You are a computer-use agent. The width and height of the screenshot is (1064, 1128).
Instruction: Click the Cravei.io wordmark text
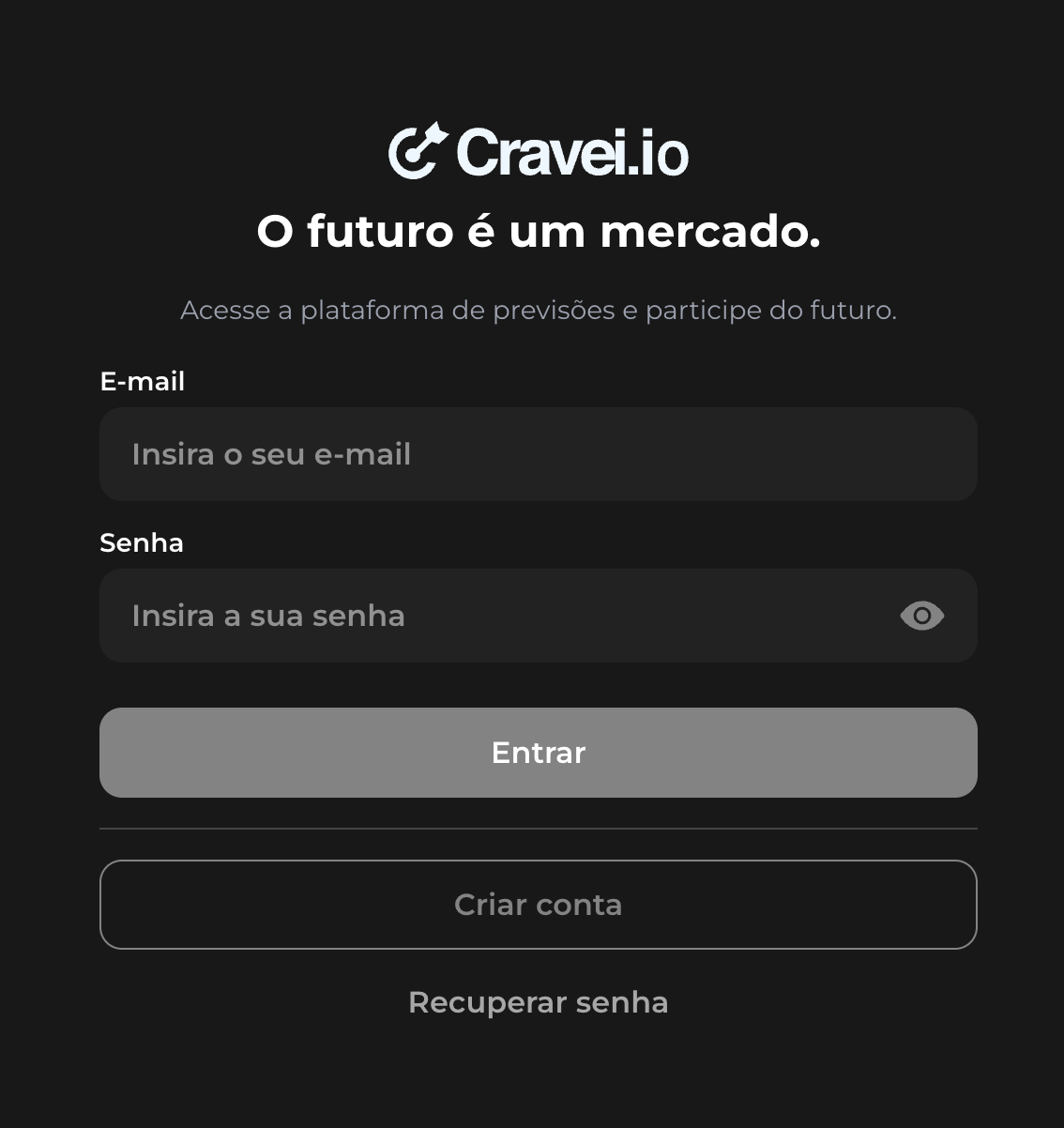[570, 153]
